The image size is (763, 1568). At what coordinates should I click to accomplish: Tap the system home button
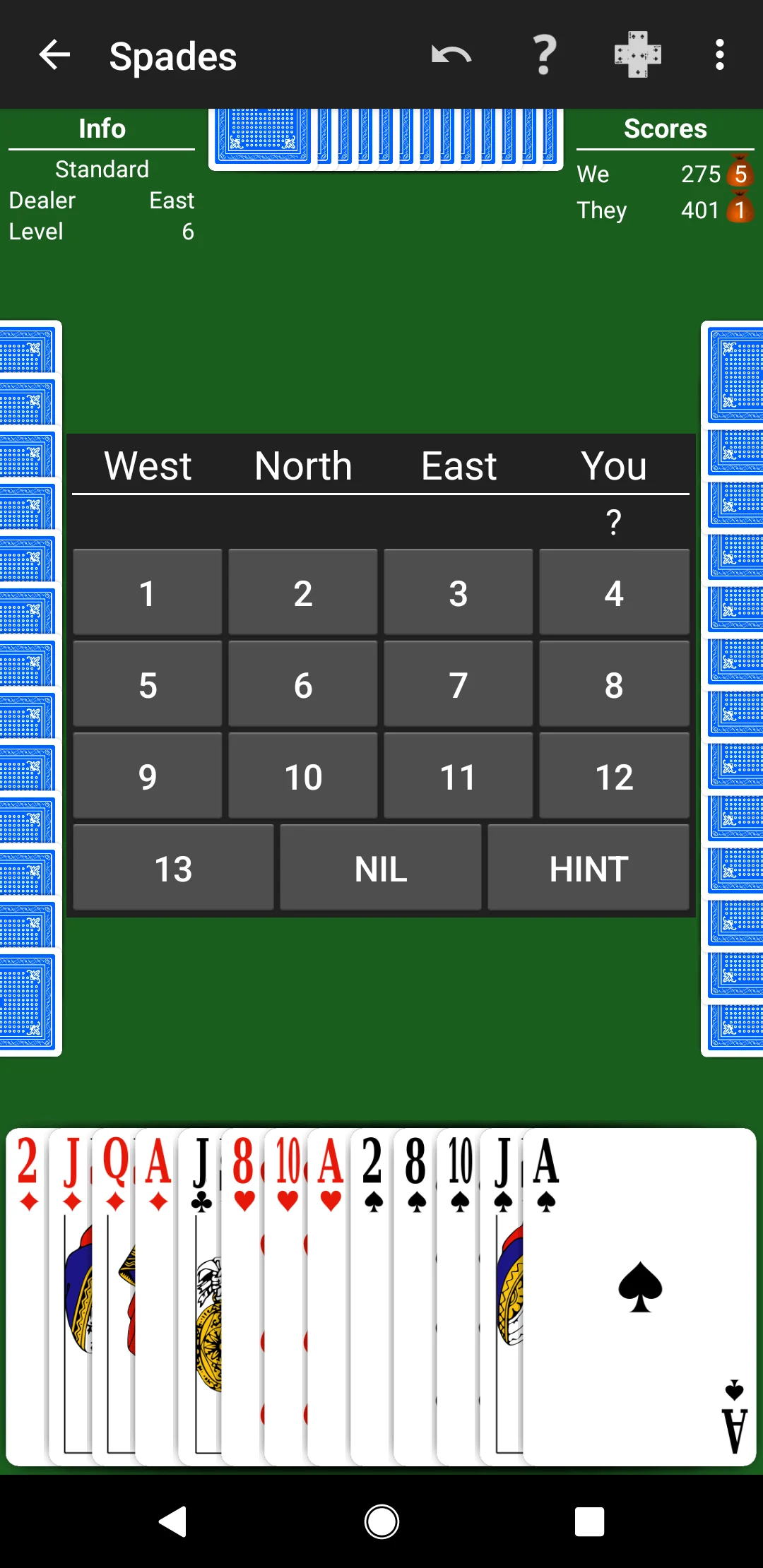click(381, 1521)
